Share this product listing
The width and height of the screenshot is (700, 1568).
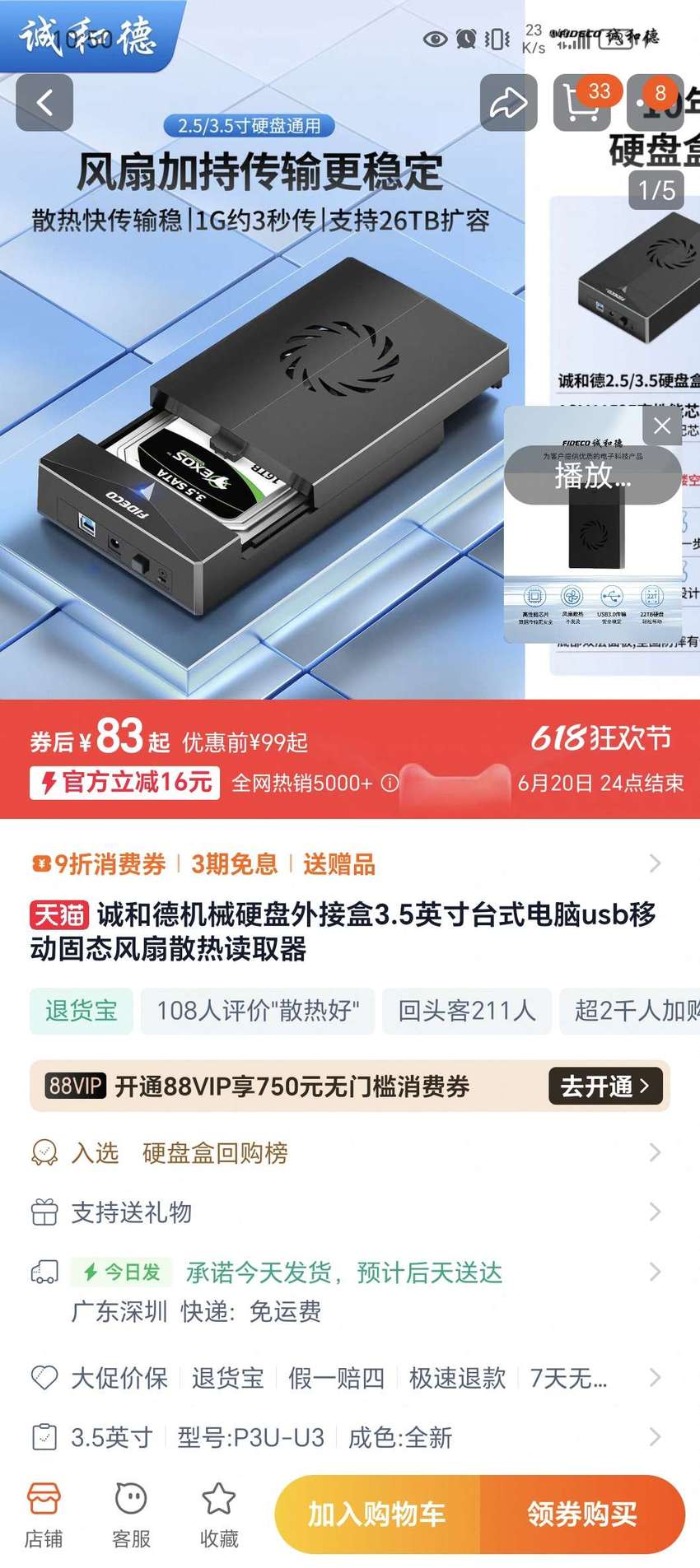pyautogui.click(x=508, y=103)
